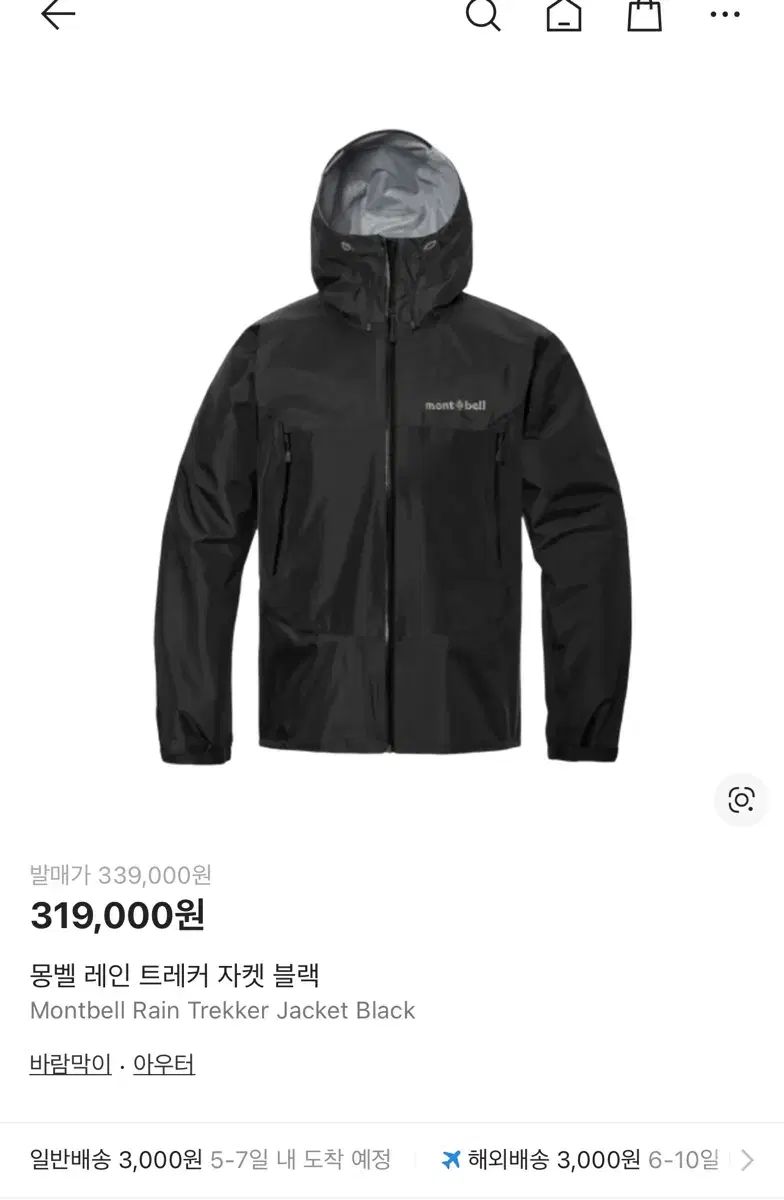Go back with the arrow icon

pyautogui.click(x=57, y=14)
